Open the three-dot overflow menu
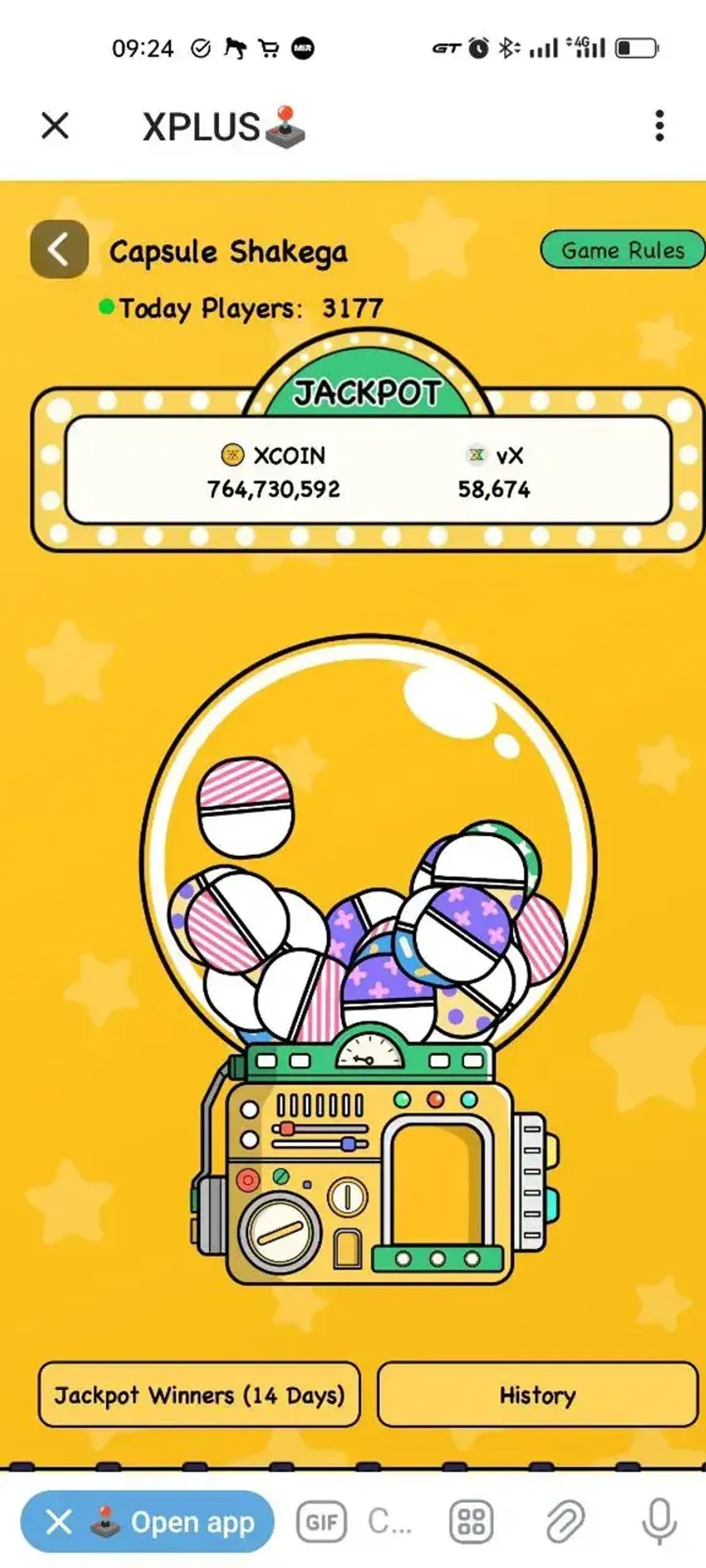 click(659, 126)
